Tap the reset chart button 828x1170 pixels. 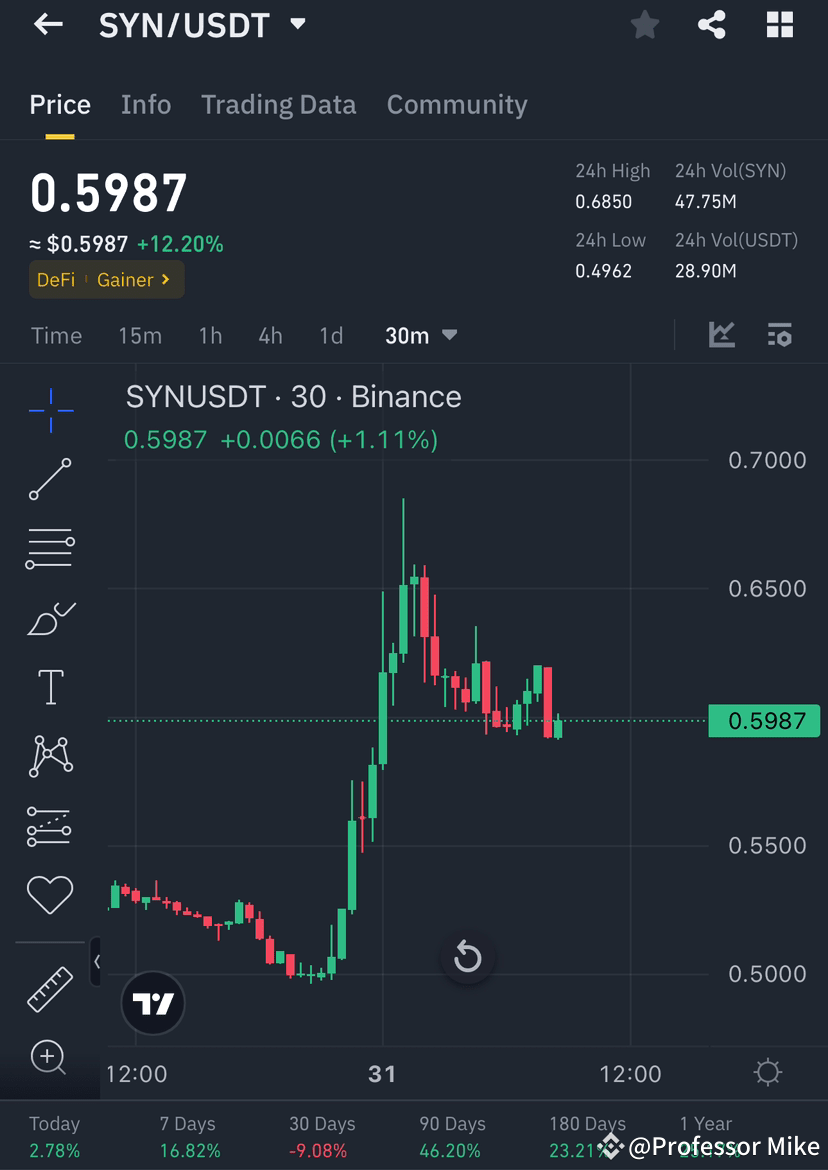point(467,957)
